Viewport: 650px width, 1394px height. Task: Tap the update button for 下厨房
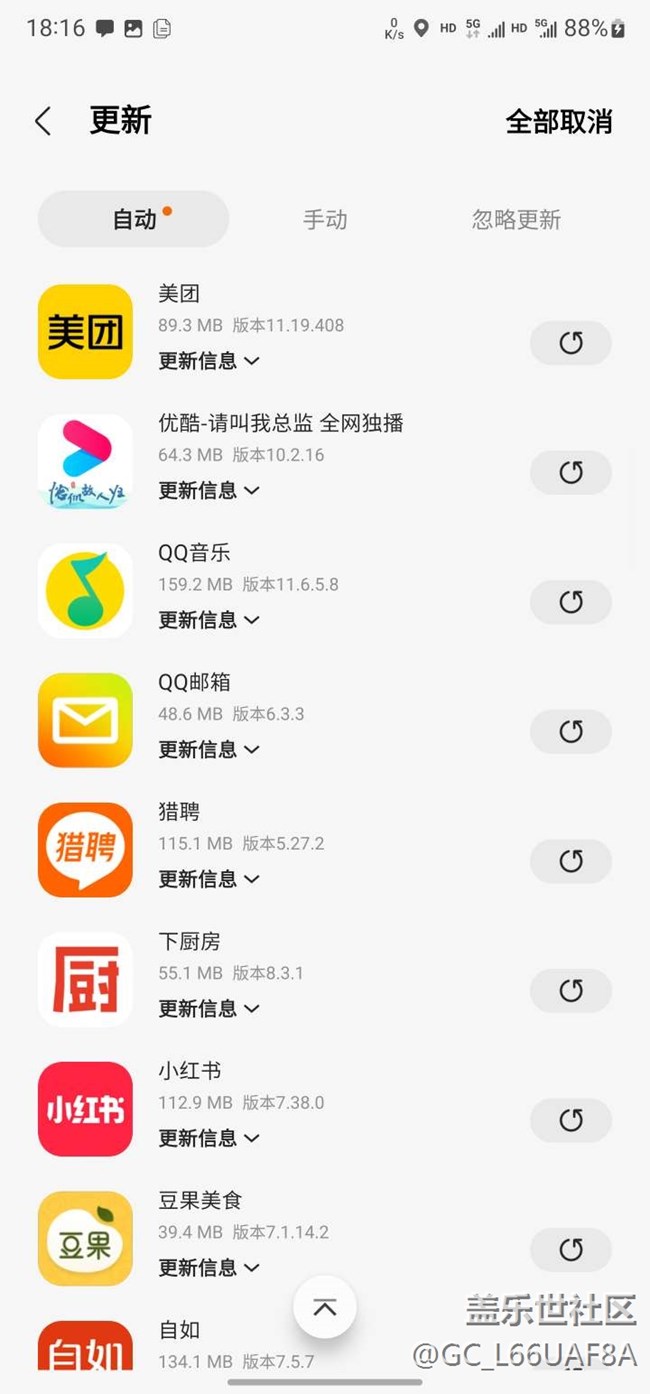[570, 990]
